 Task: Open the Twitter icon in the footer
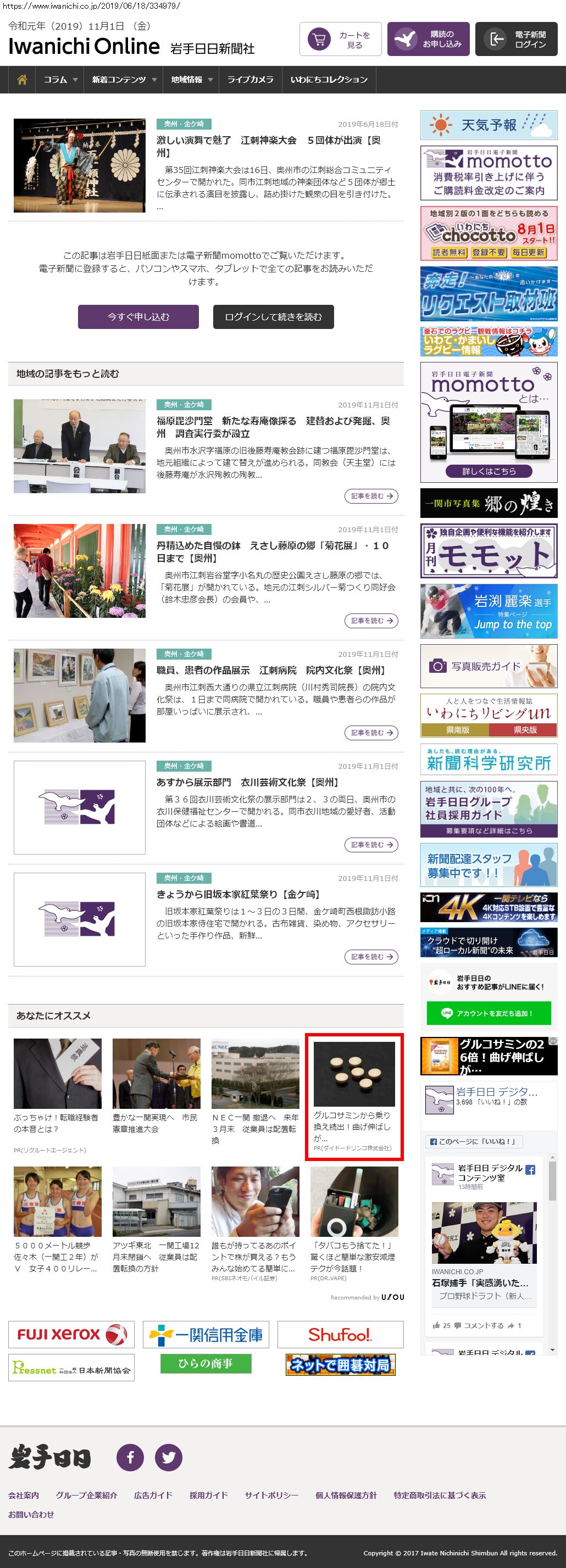pos(169,1457)
